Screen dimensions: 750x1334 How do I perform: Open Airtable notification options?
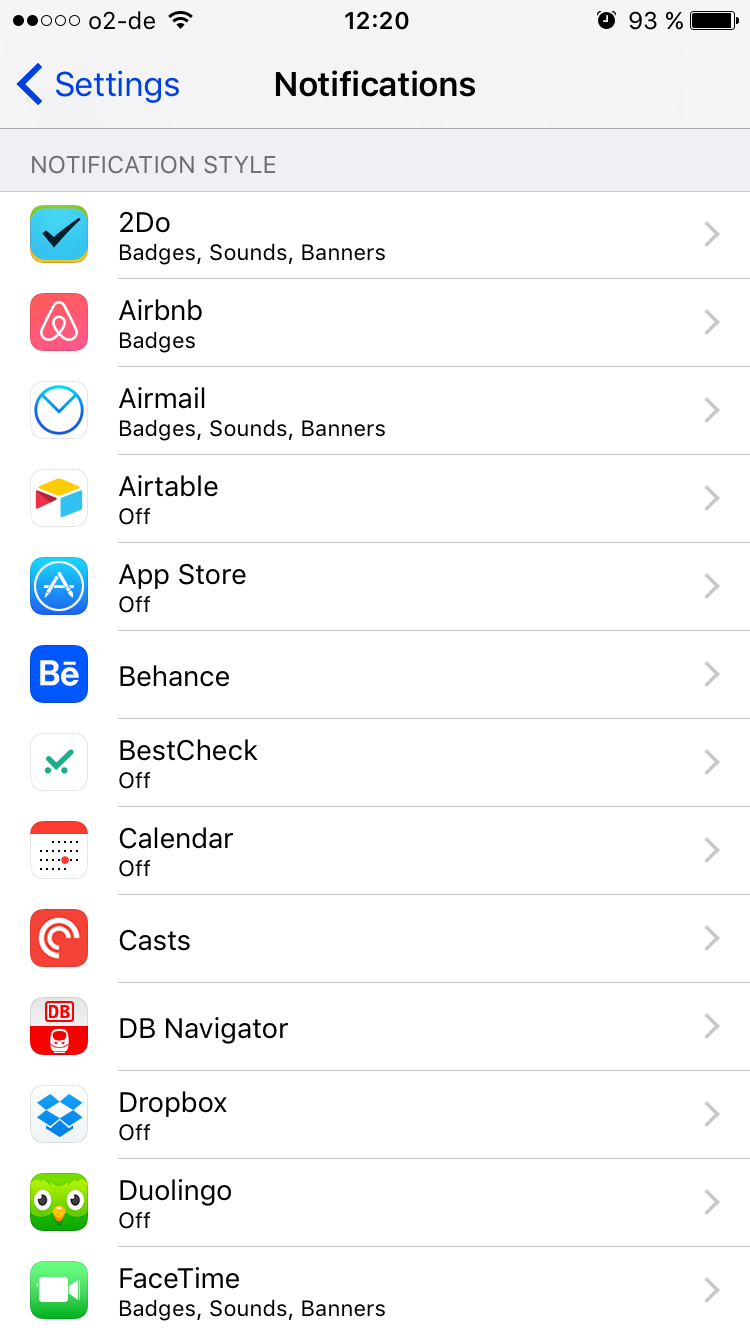[375, 499]
